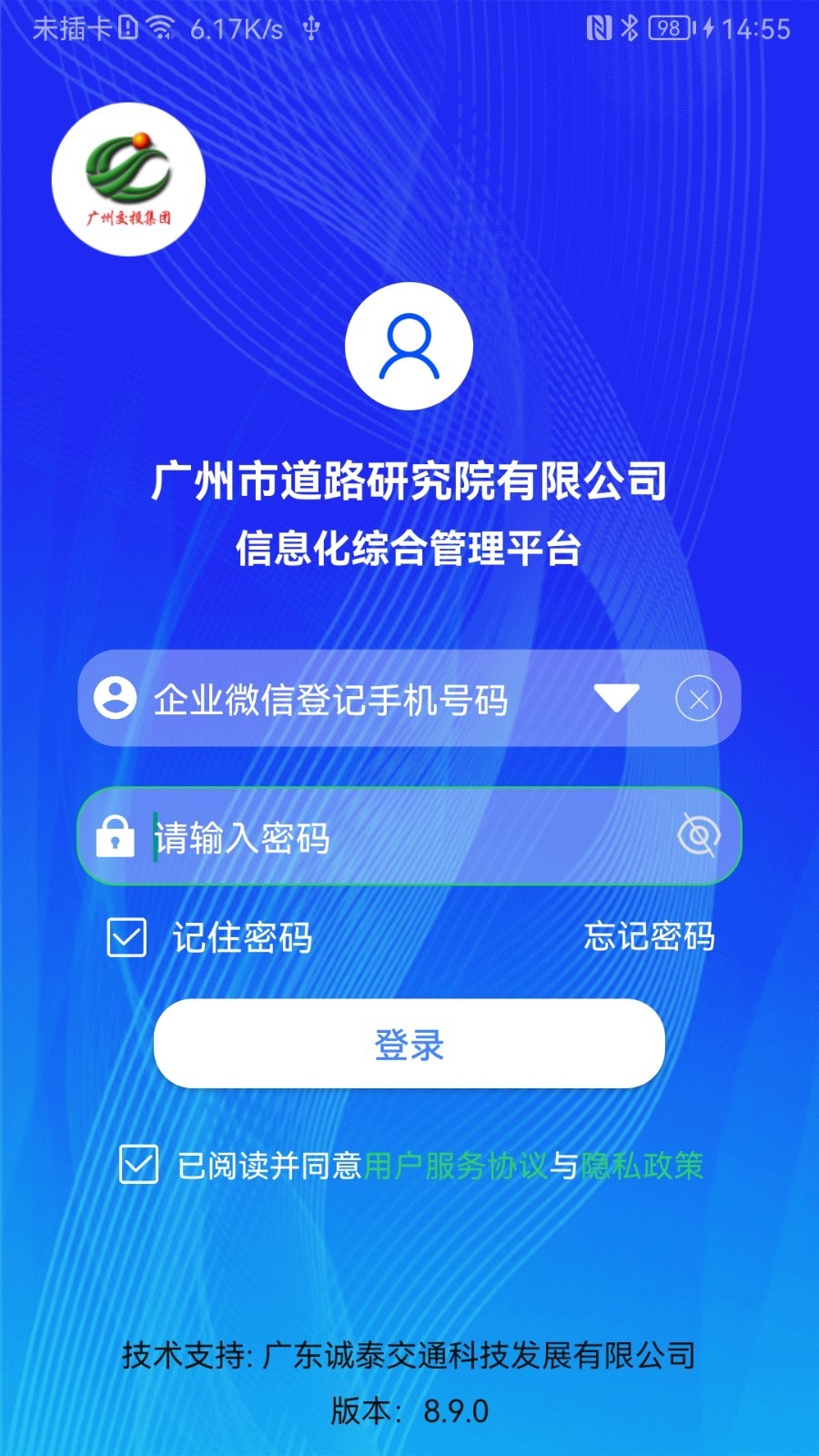
Task: Open the 忘记密码 link
Action: [649, 936]
